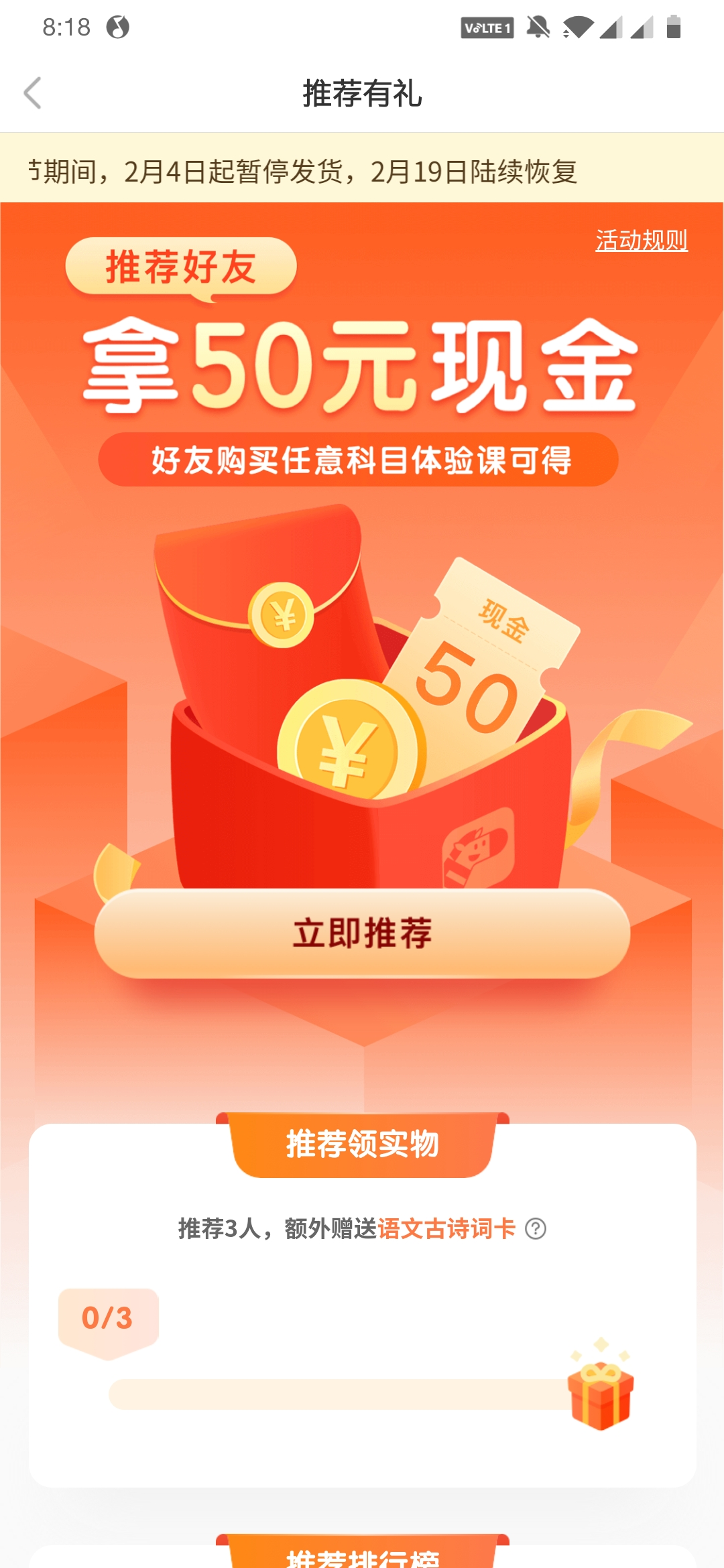Go back using the top-left arrow
724x1568 pixels.
[x=33, y=92]
